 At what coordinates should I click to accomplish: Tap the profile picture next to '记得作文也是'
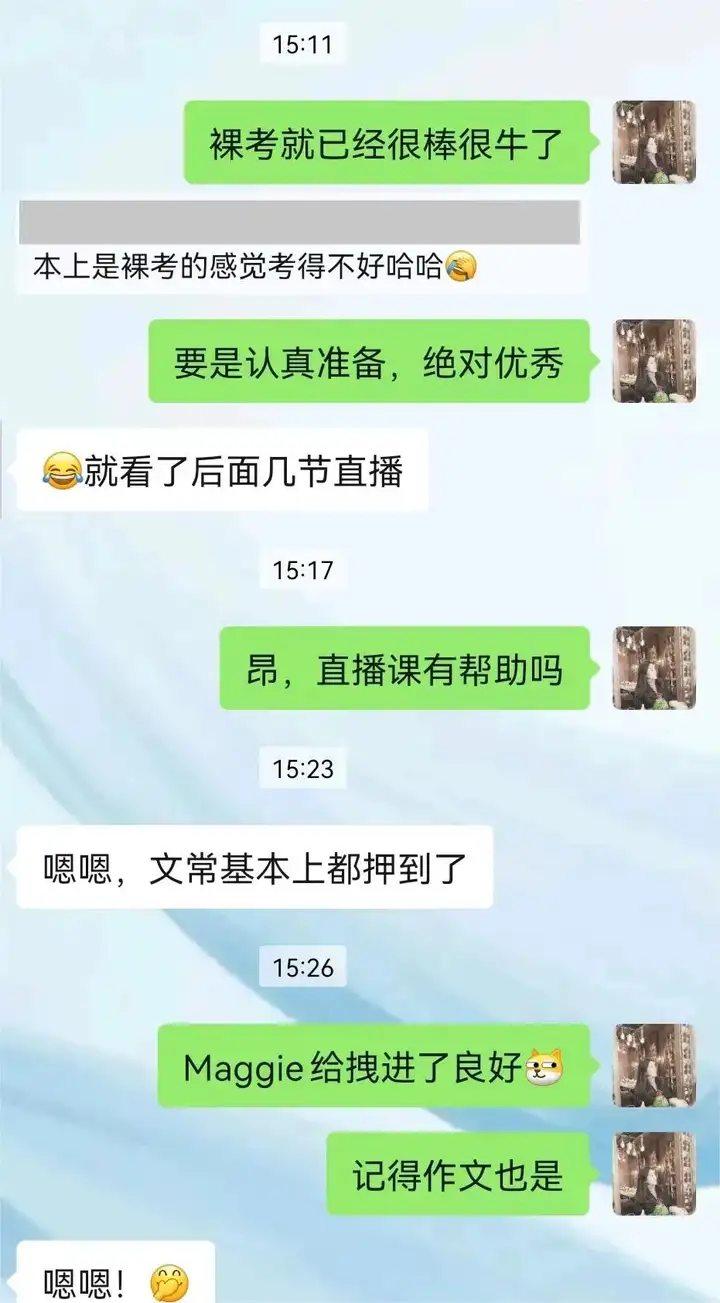pos(654,1174)
